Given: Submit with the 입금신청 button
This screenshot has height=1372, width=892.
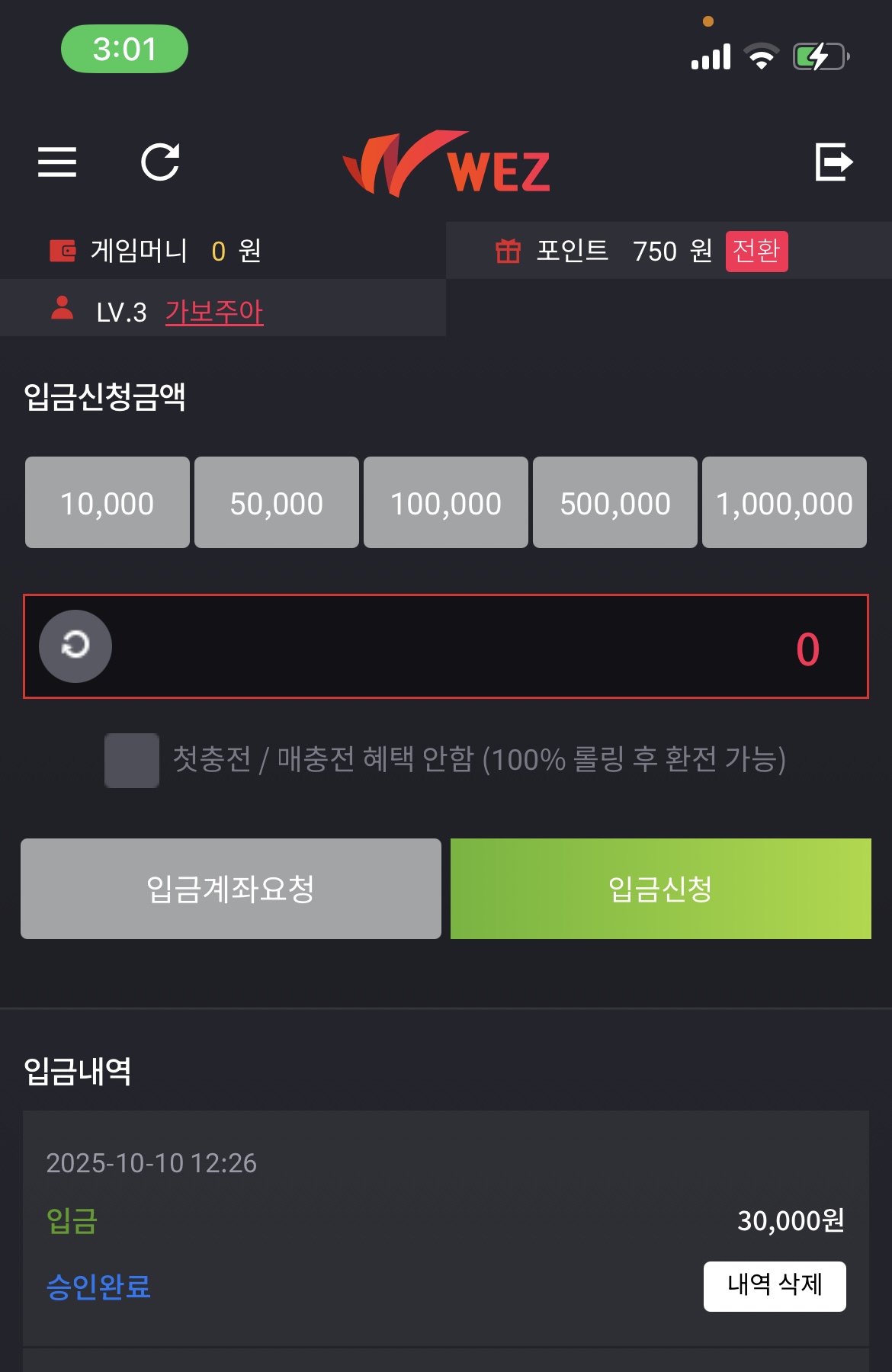Looking at the screenshot, I should tap(660, 889).
